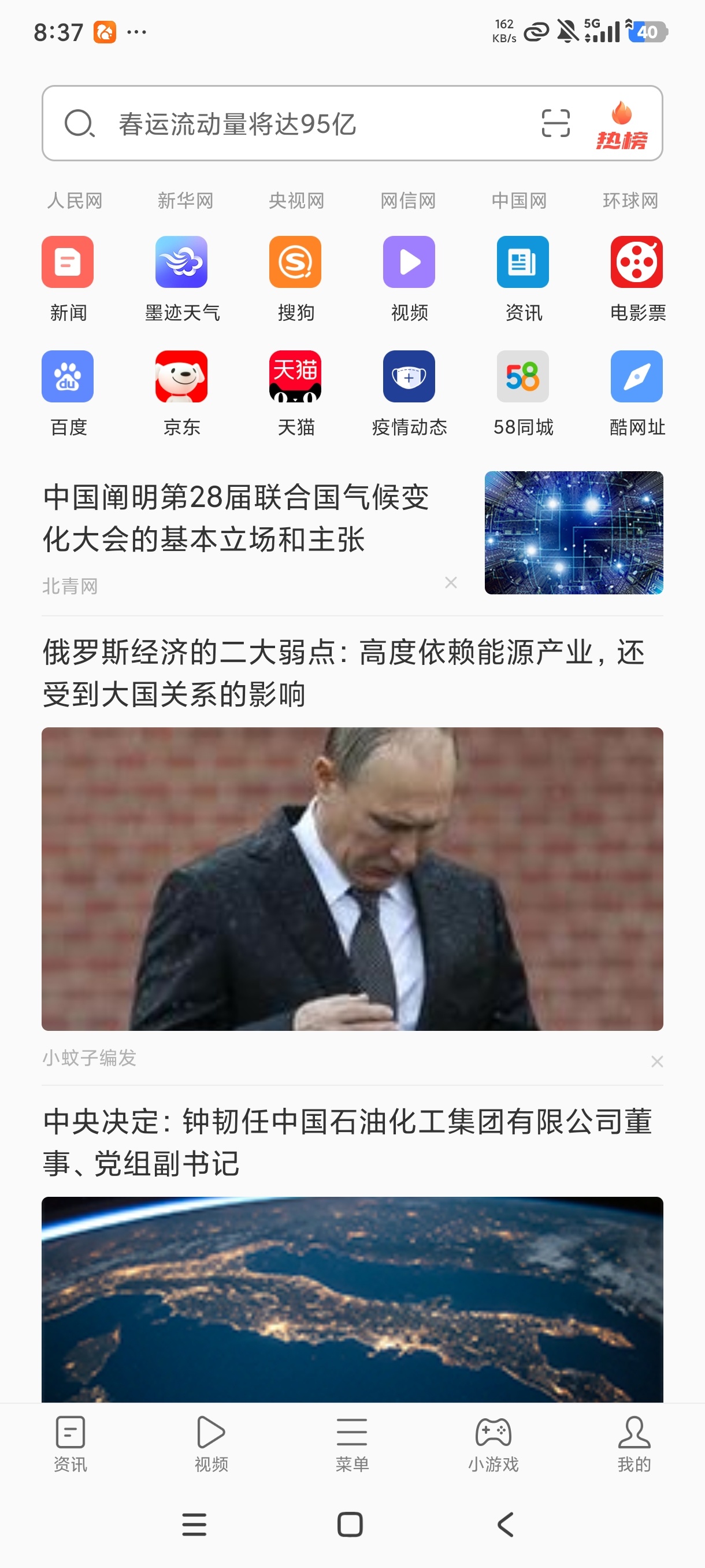Screen dimensions: 705x1568
Task: Open the 视频 video shortcut icon
Action: tap(409, 262)
